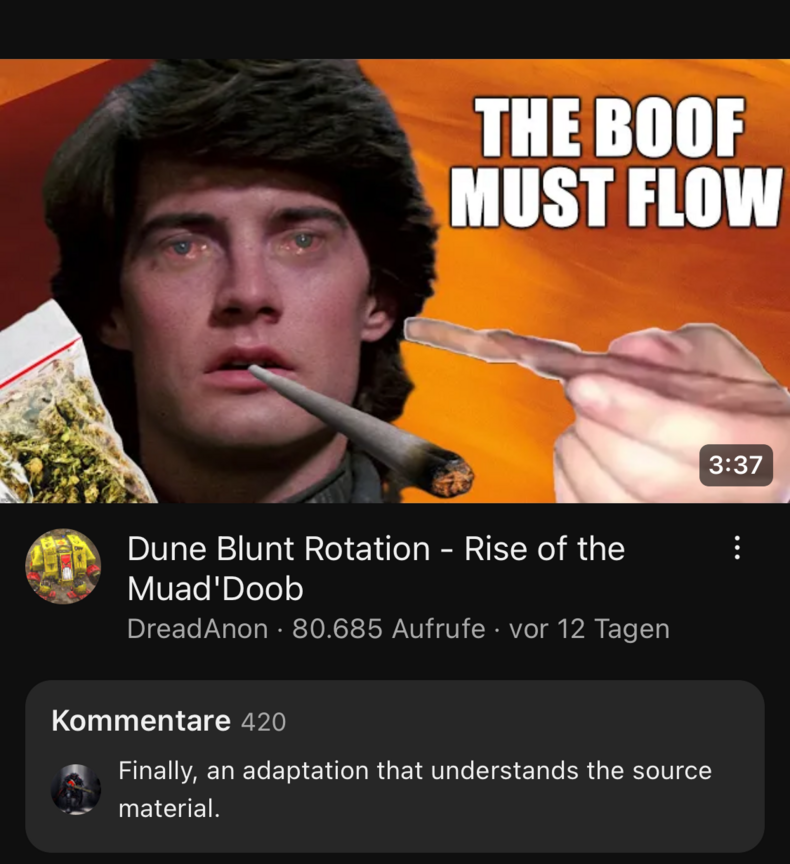Open the Kommentare section

pos(394,766)
